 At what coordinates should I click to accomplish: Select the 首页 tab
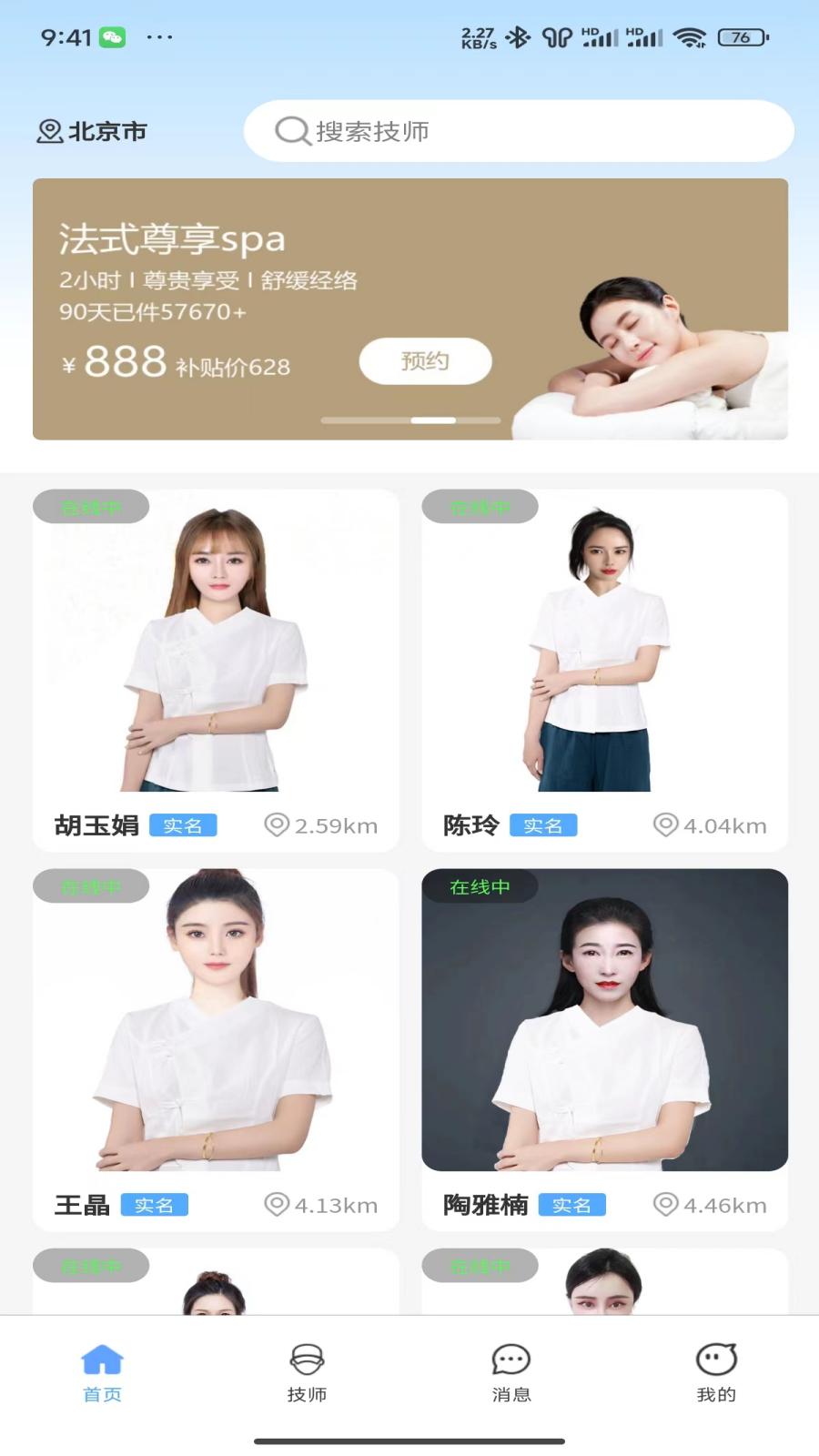tap(102, 1372)
